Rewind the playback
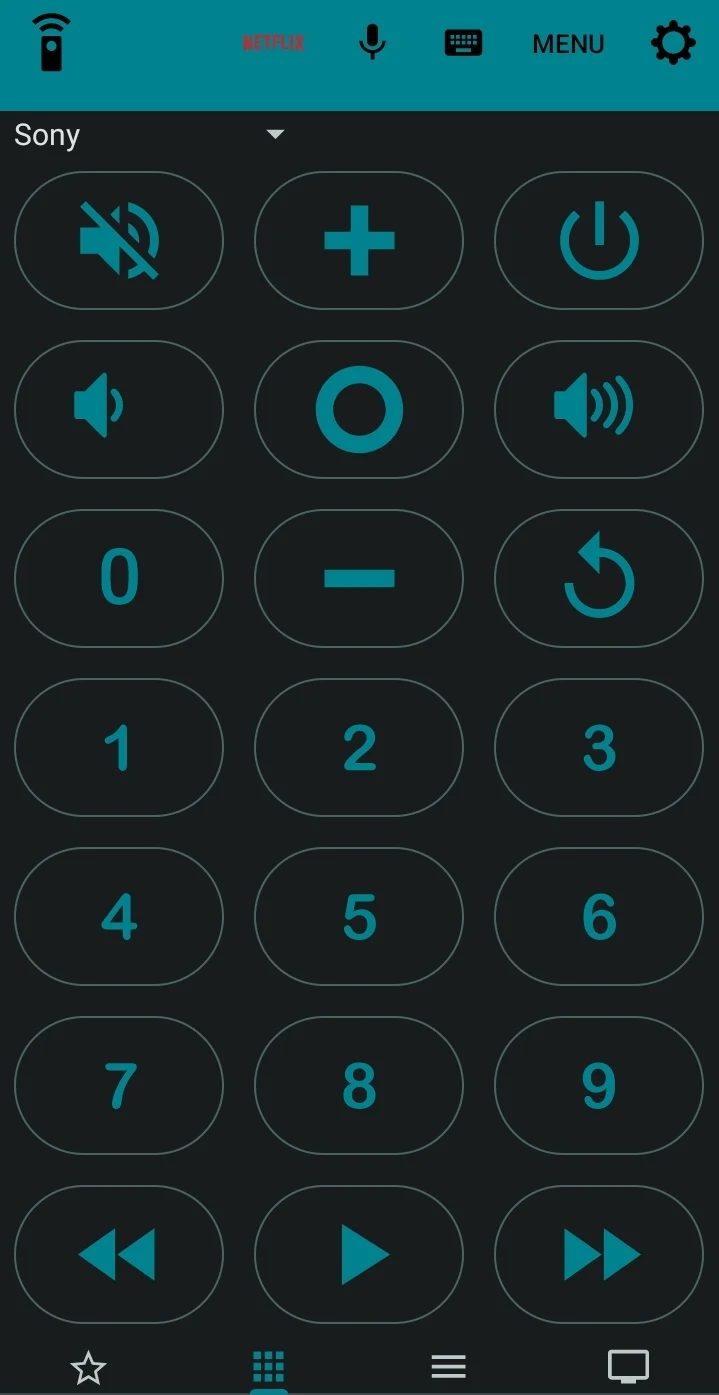Screen dimensions: 719x1395 (x=119, y=1254)
